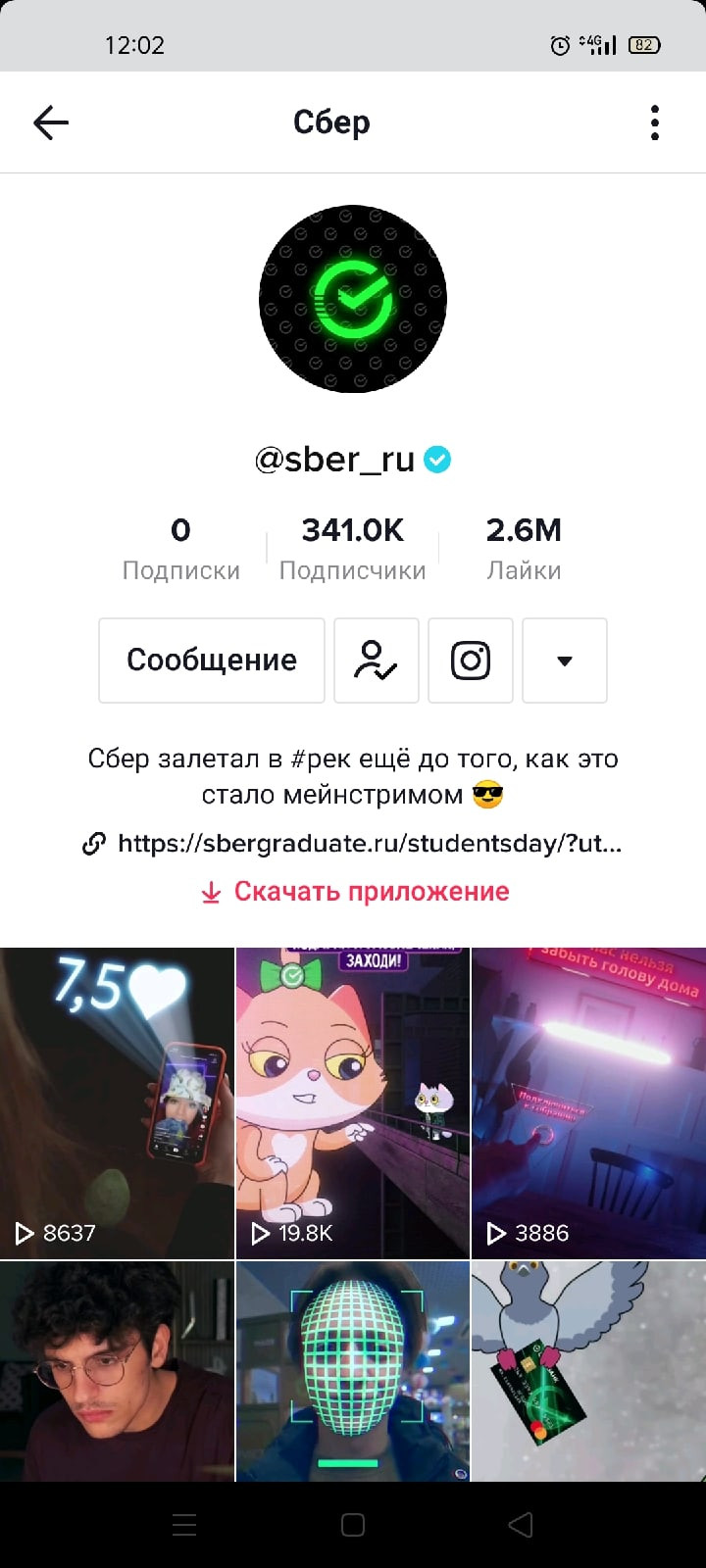Open the video of curly-haired man in glasses
Screen dimensions: 706x1568
click(117, 1372)
